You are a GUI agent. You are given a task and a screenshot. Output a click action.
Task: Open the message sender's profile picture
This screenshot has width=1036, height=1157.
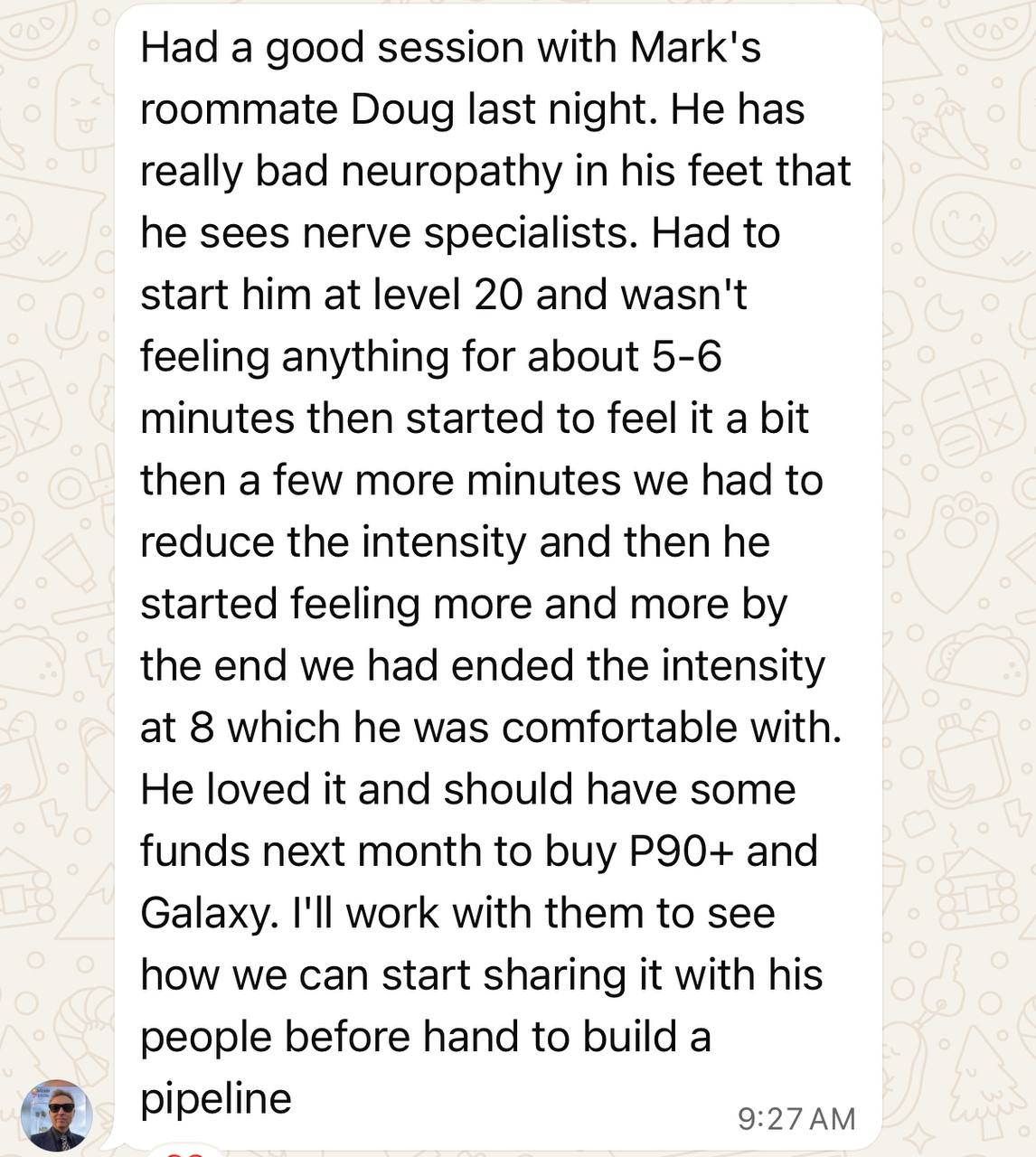(x=57, y=1115)
